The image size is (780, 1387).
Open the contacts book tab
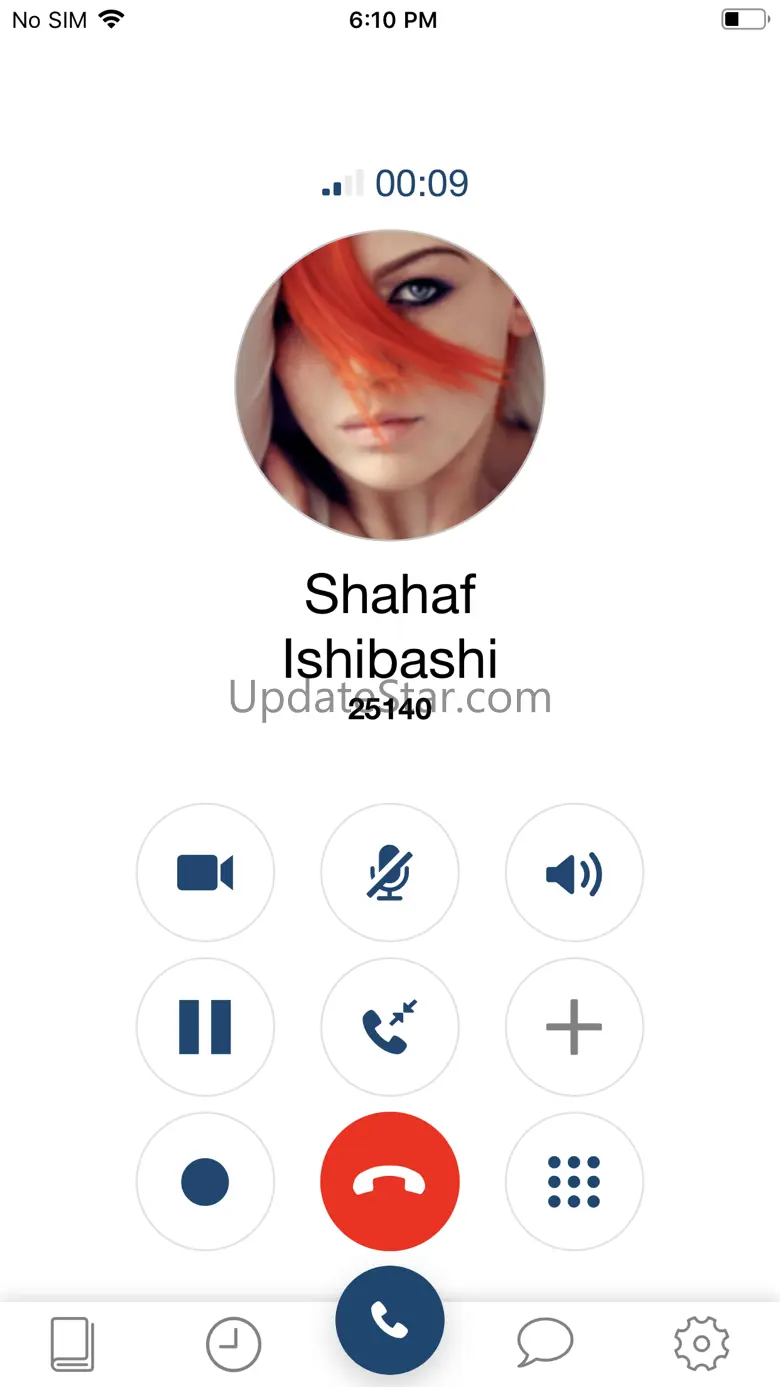click(73, 1344)
